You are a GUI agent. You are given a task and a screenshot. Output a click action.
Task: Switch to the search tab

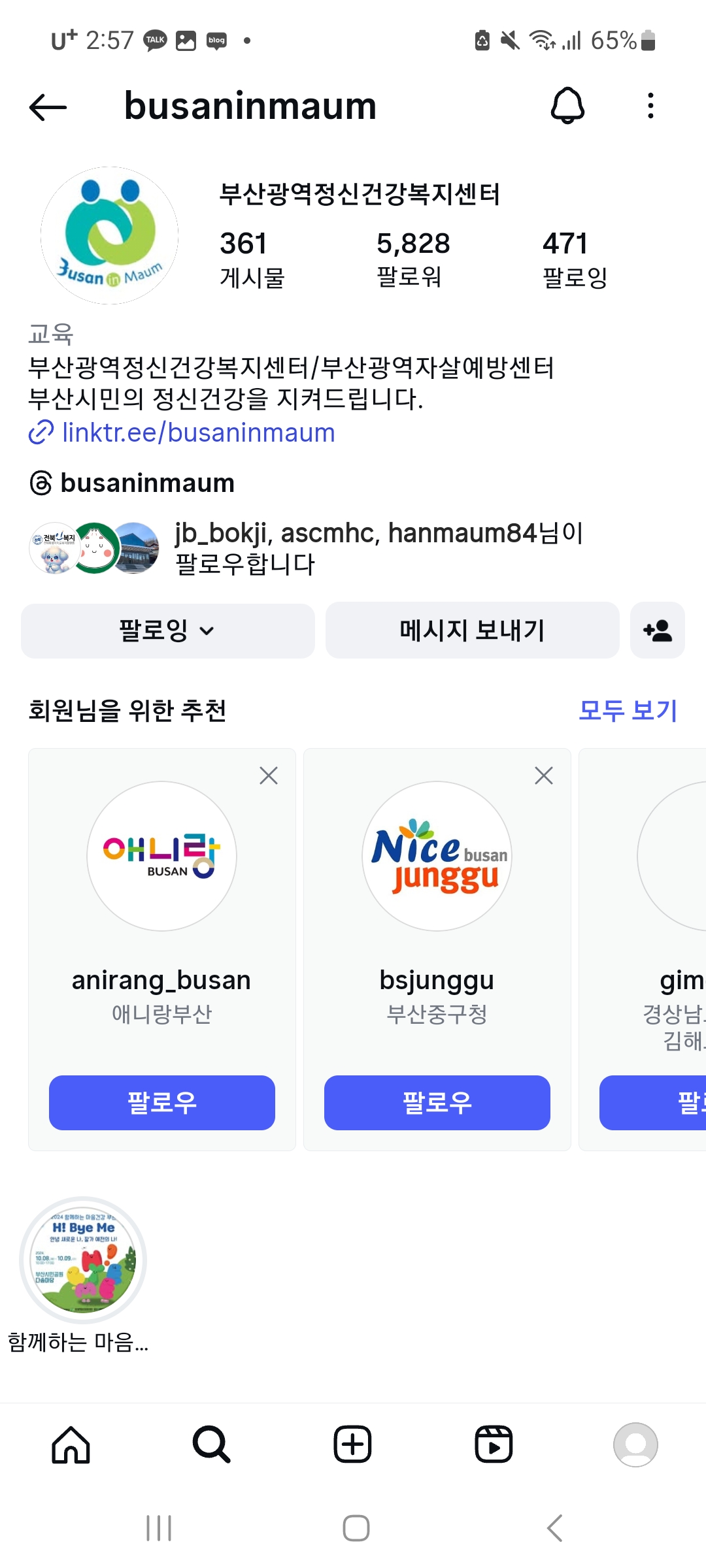pos(211,1444)
